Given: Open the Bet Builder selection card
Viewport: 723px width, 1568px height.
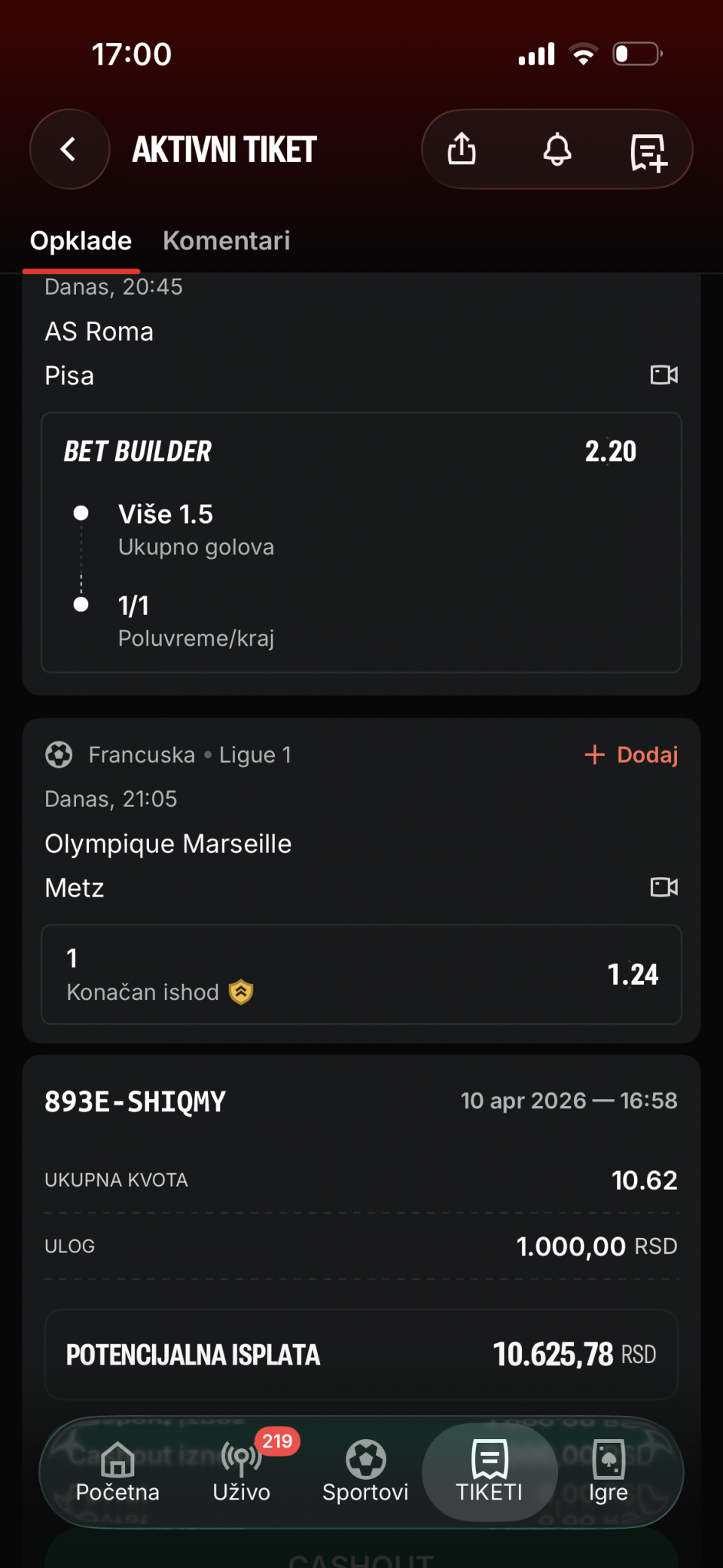Looking at the screenshot, I should click(x=361, y=543).
